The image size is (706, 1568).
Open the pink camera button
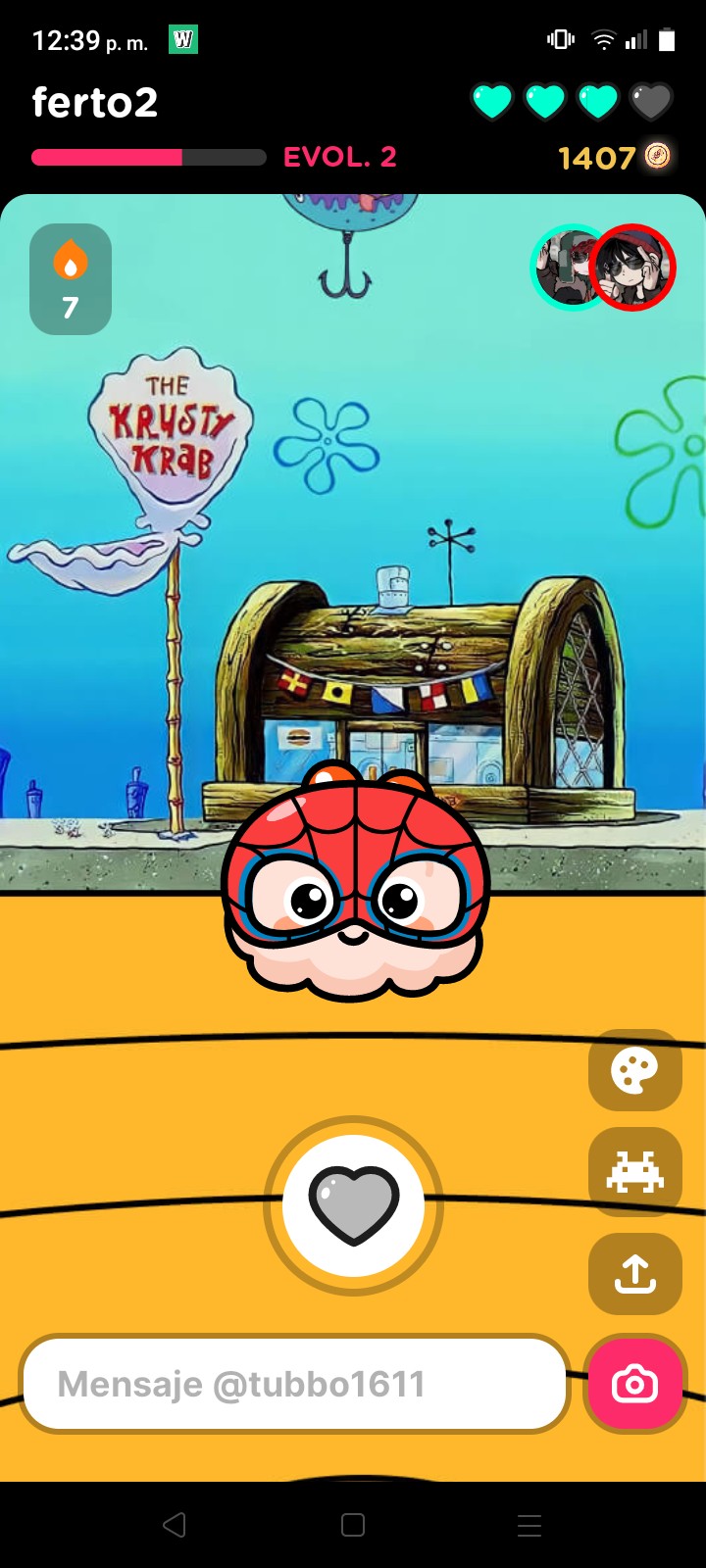pos(634,1384)
